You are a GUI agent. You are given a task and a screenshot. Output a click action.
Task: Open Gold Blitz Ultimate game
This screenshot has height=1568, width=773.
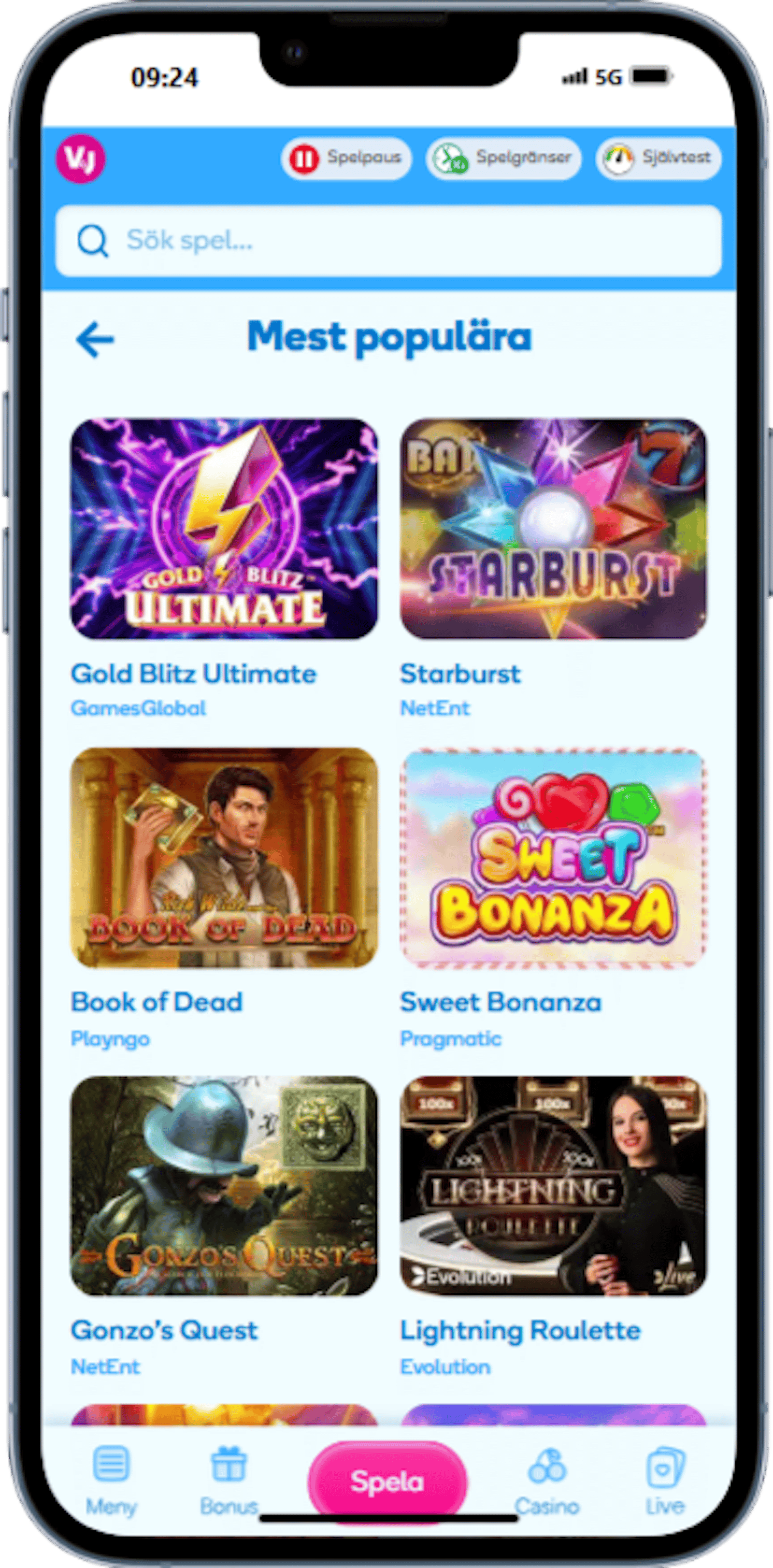224,528
